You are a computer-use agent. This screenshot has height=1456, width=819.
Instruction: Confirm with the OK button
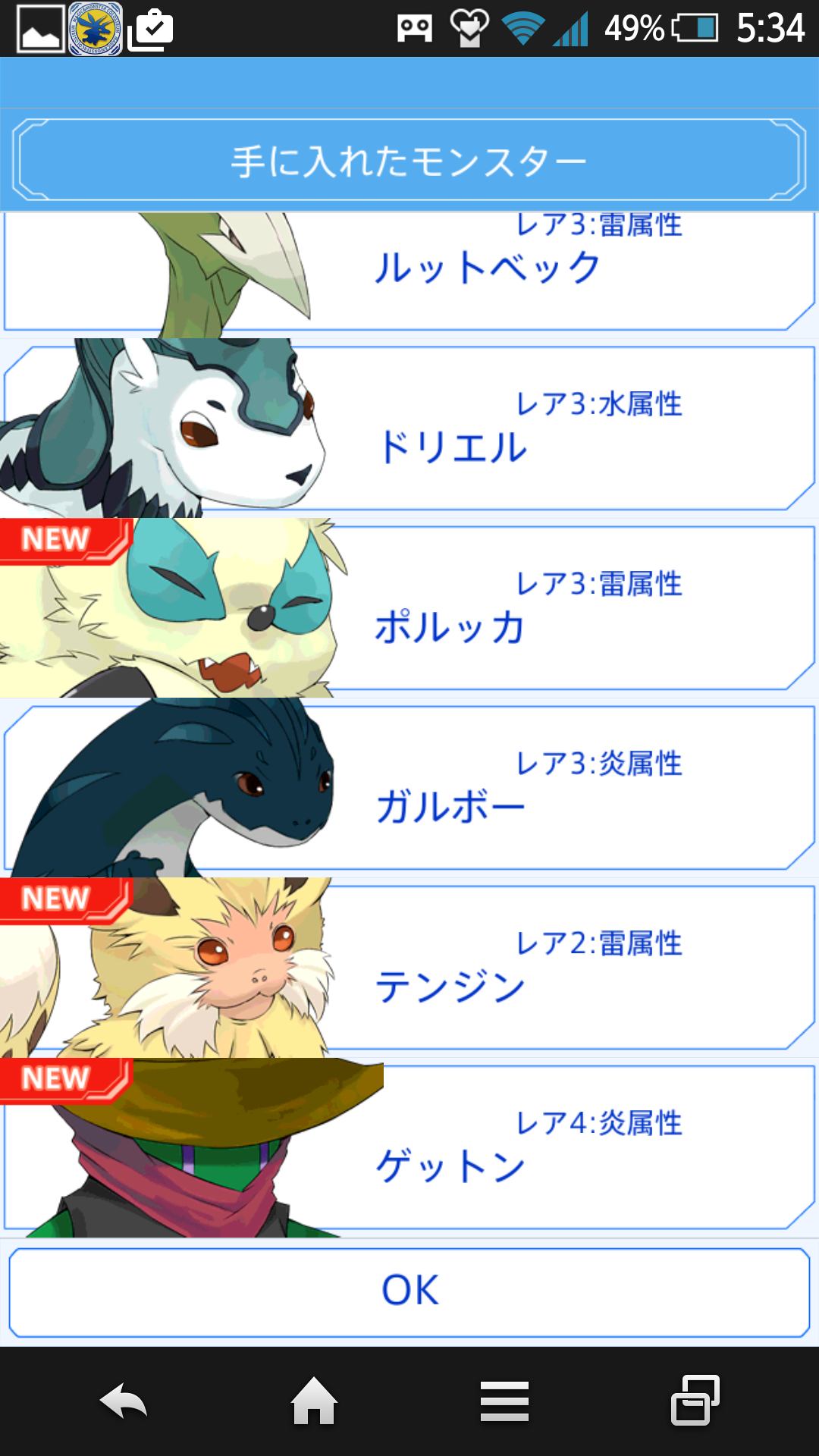pyautogui.click(x=409, y=1291)
